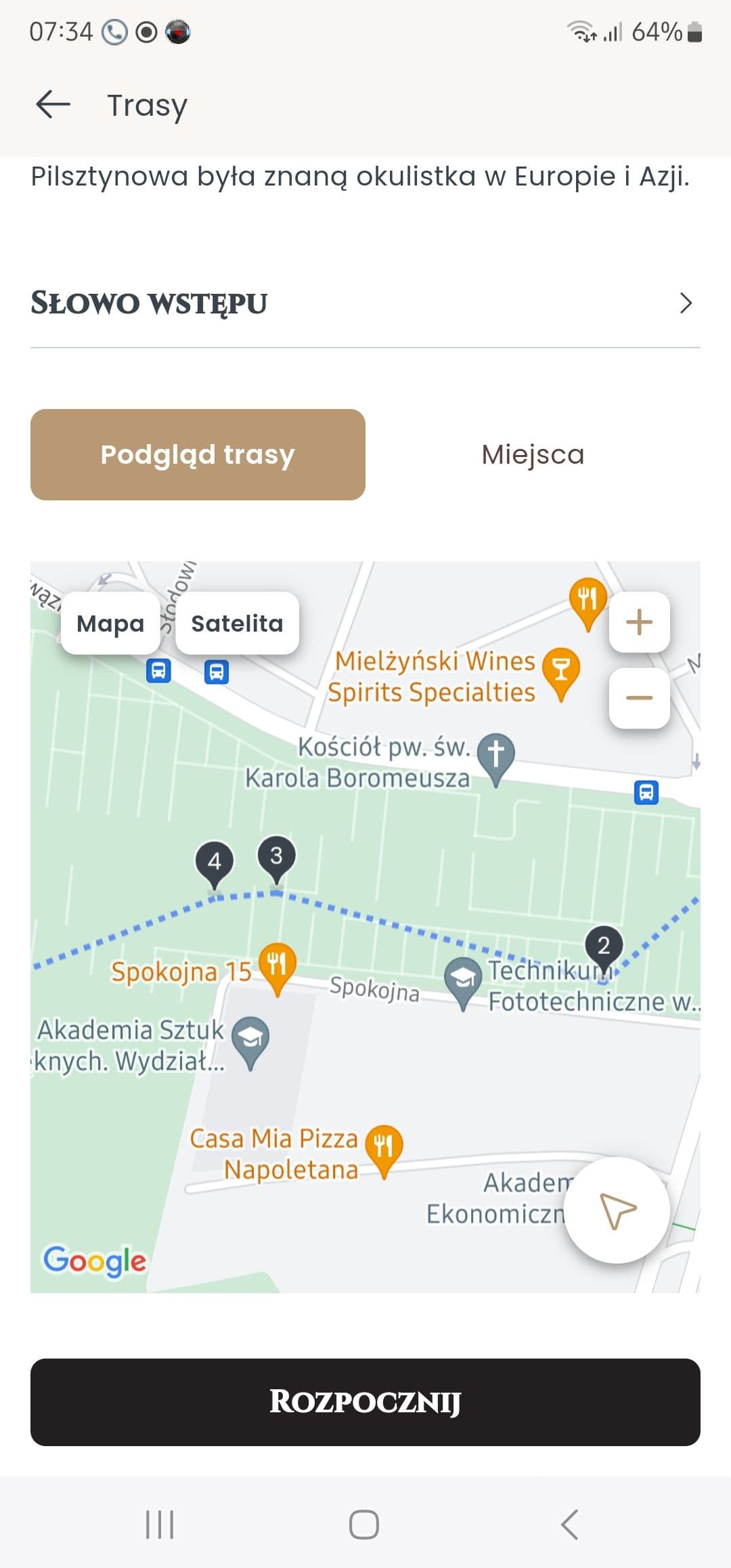The height and width of the screenshot is (1568, 731).
Task: Center the map on my location
Action: 617,1210
